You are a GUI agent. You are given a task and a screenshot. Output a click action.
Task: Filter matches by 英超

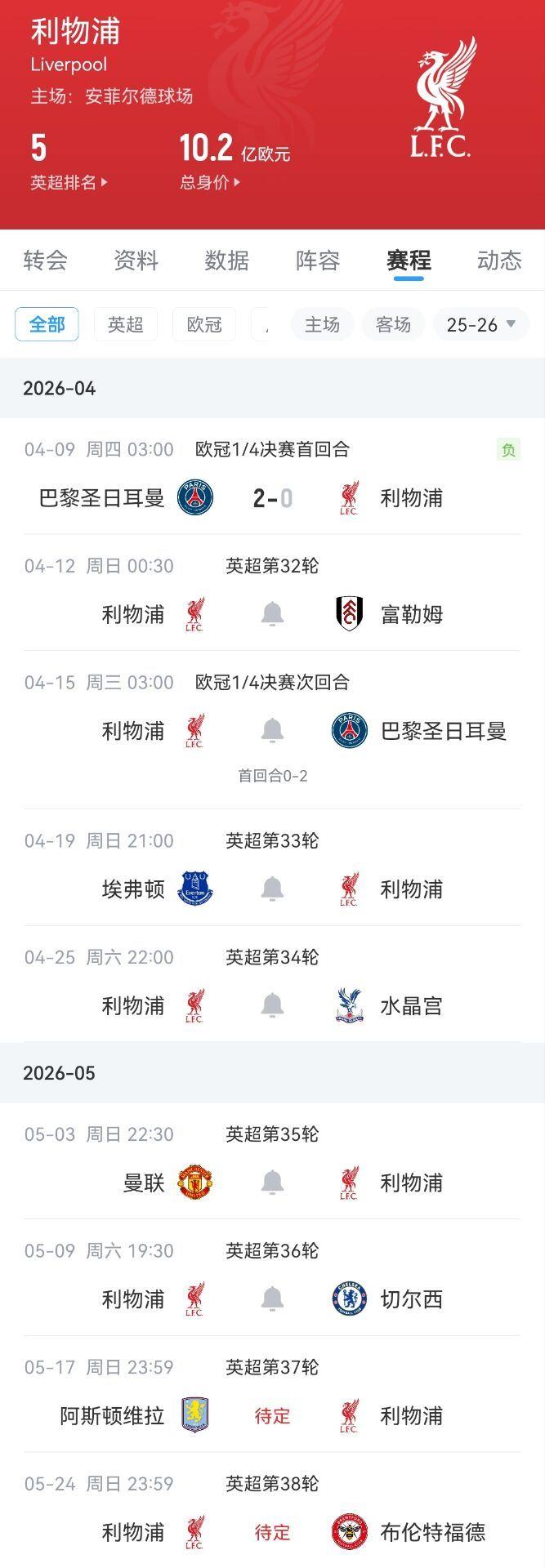click(x=126, y=324)
